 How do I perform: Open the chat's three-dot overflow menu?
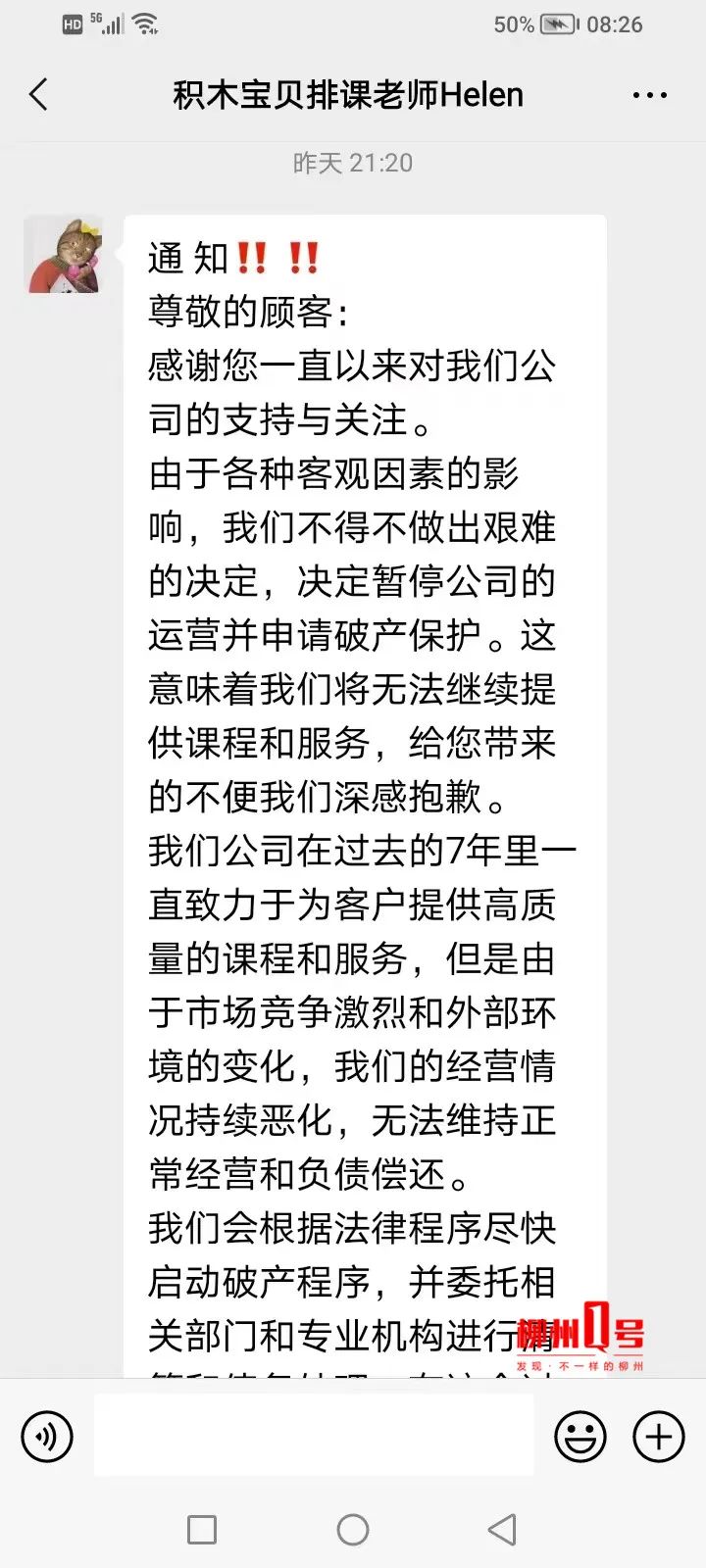(649, 95)
